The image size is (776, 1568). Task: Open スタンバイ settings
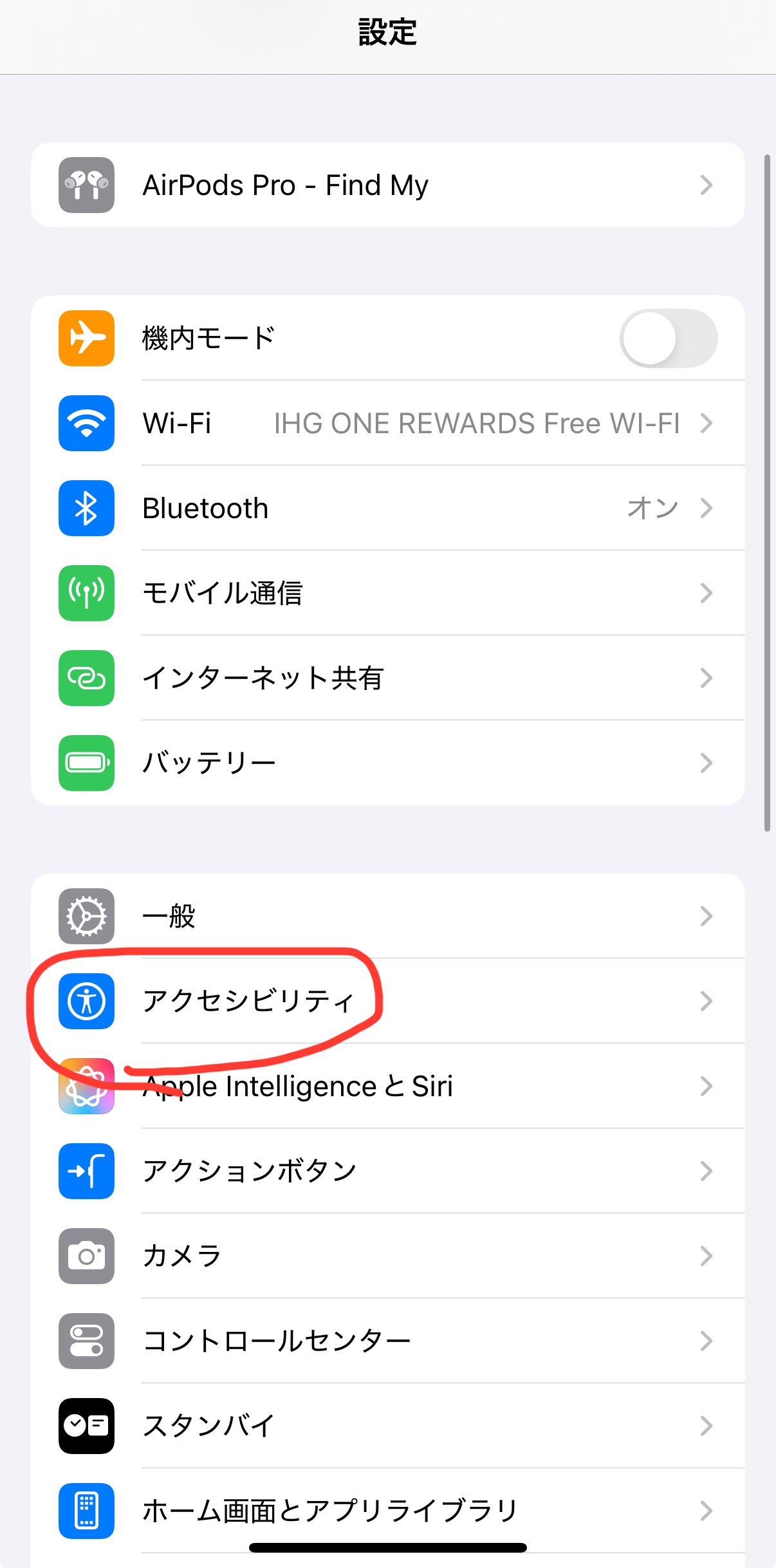tap(388, 1426)
